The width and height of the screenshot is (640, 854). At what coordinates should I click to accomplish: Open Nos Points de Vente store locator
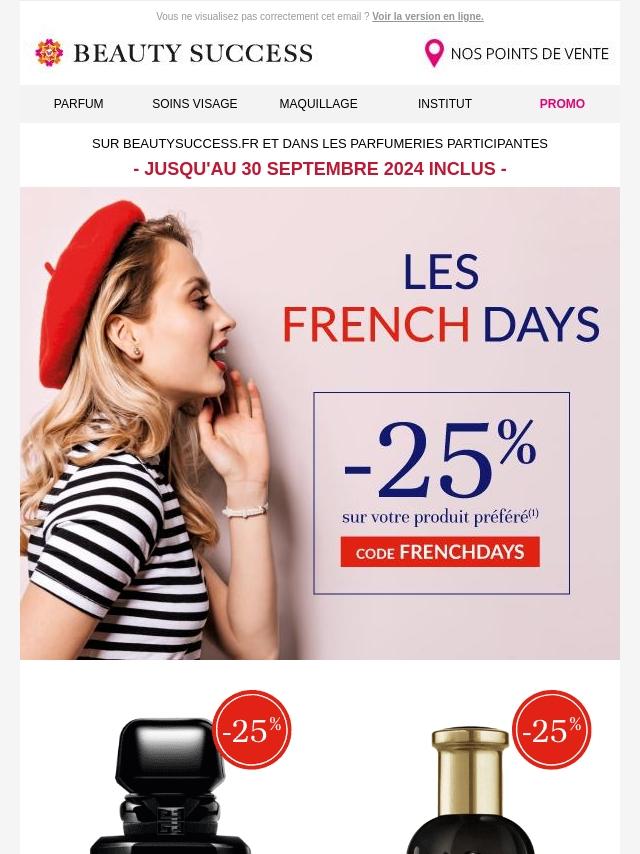(516, 54)
